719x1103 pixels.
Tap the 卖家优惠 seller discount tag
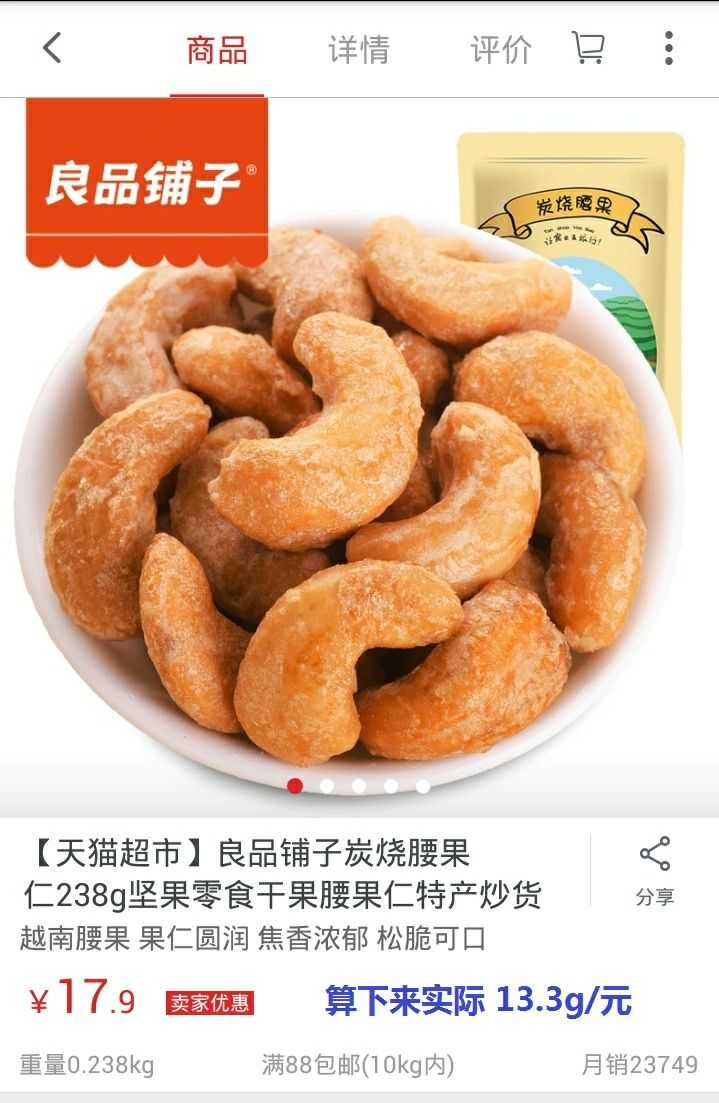[x=209, y=1003]
